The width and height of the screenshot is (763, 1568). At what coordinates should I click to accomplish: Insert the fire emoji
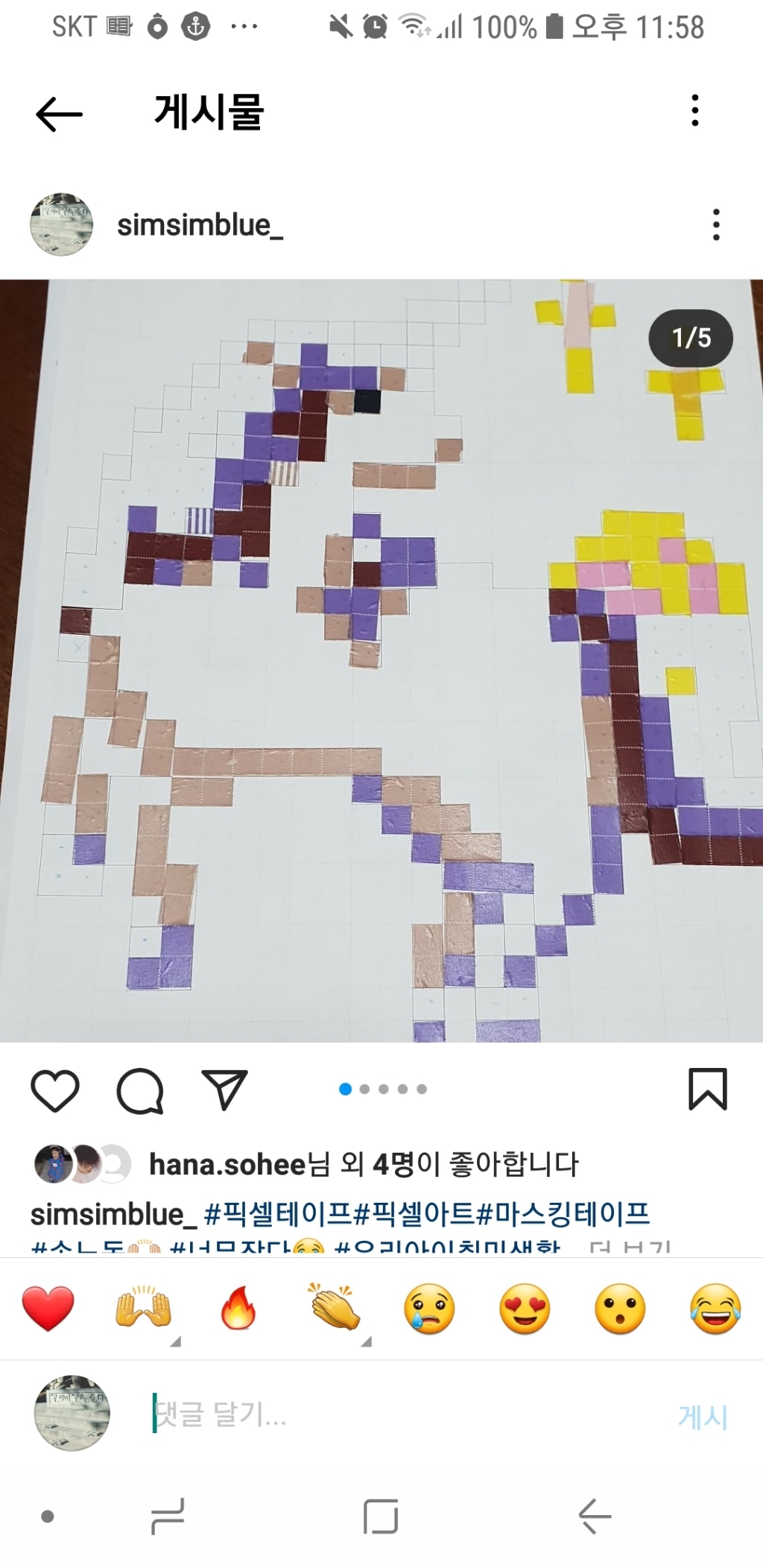coord(238,1308)
